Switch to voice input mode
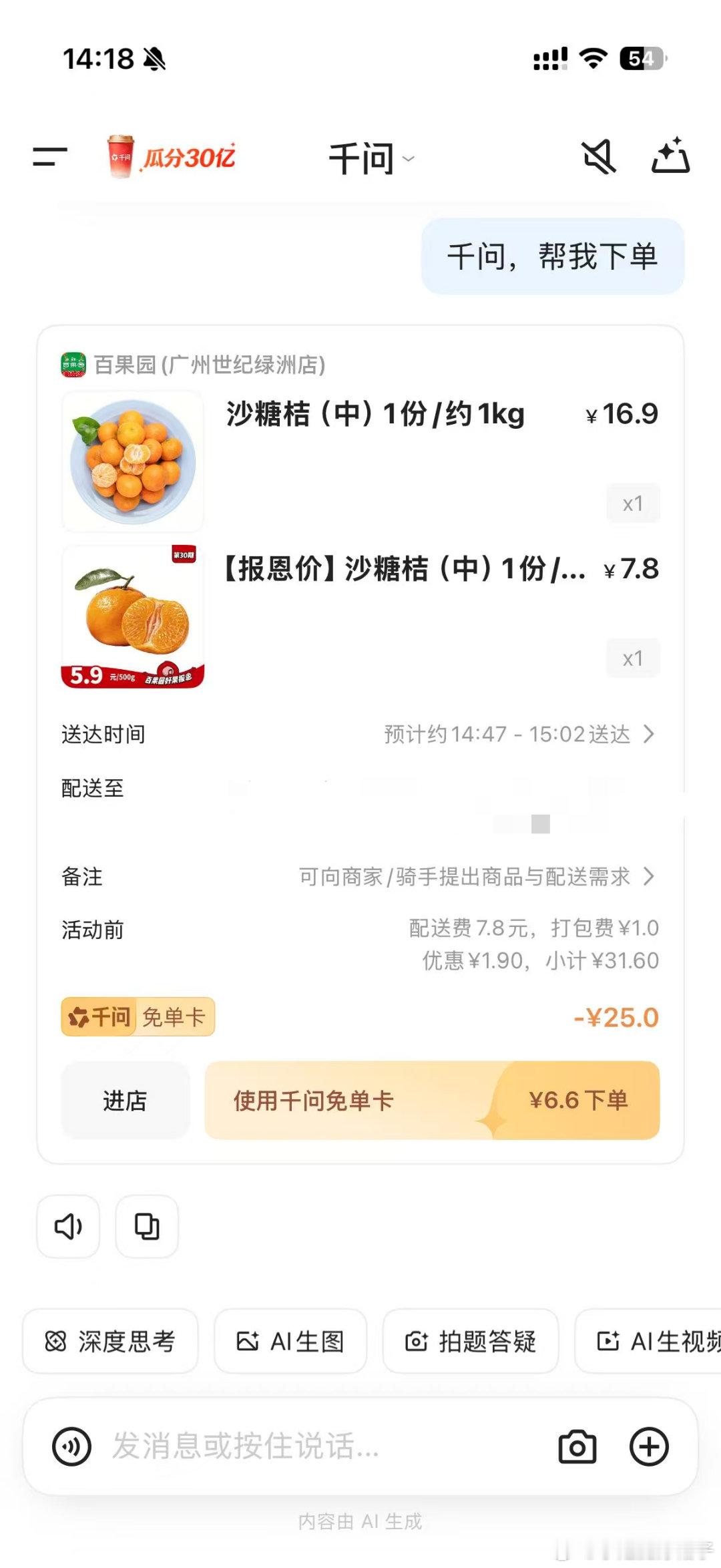Image resolution: width=721 pixels, height=1568 pixels. [72, 1446]
